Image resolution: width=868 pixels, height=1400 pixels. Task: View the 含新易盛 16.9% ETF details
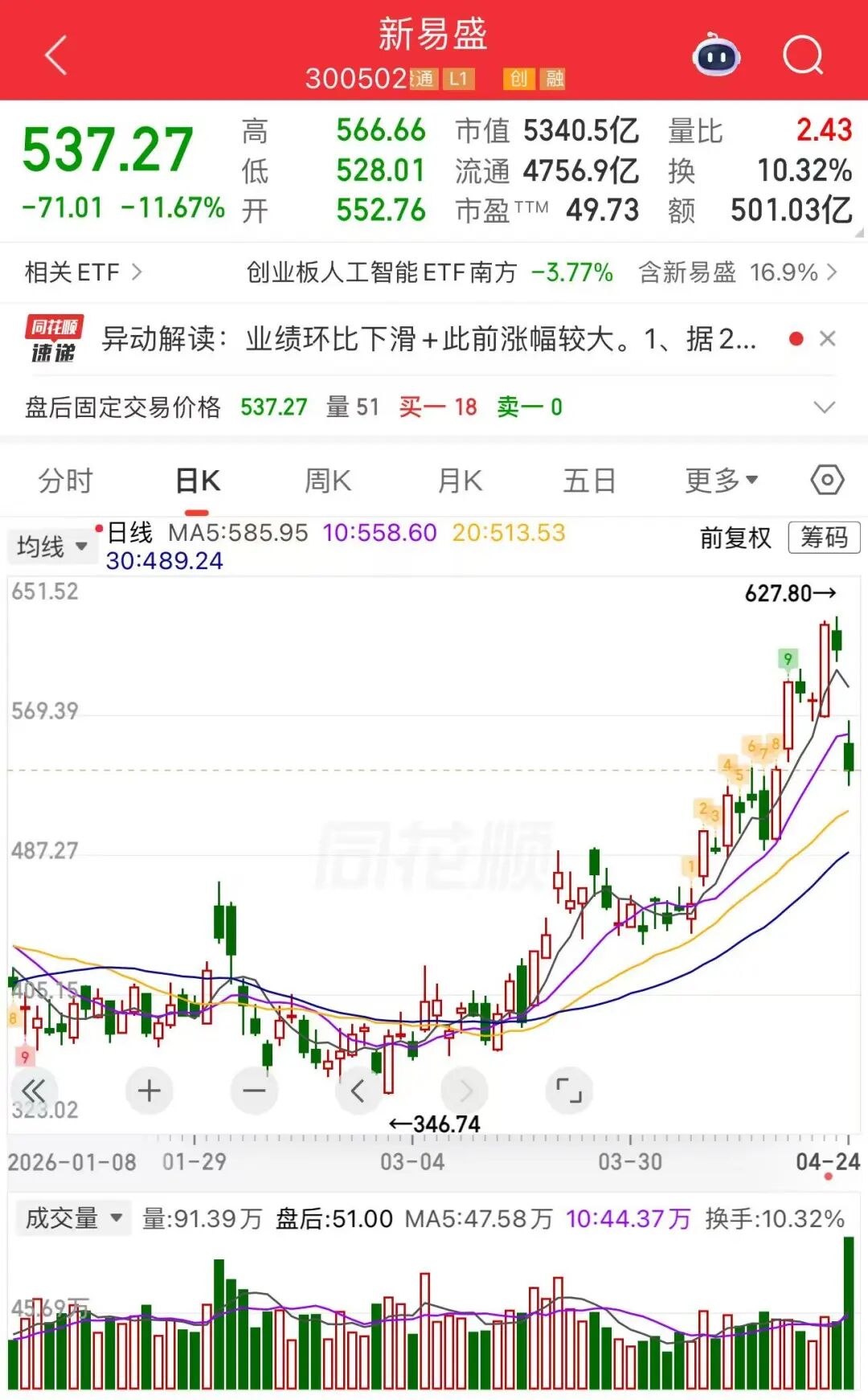point(736,272)
